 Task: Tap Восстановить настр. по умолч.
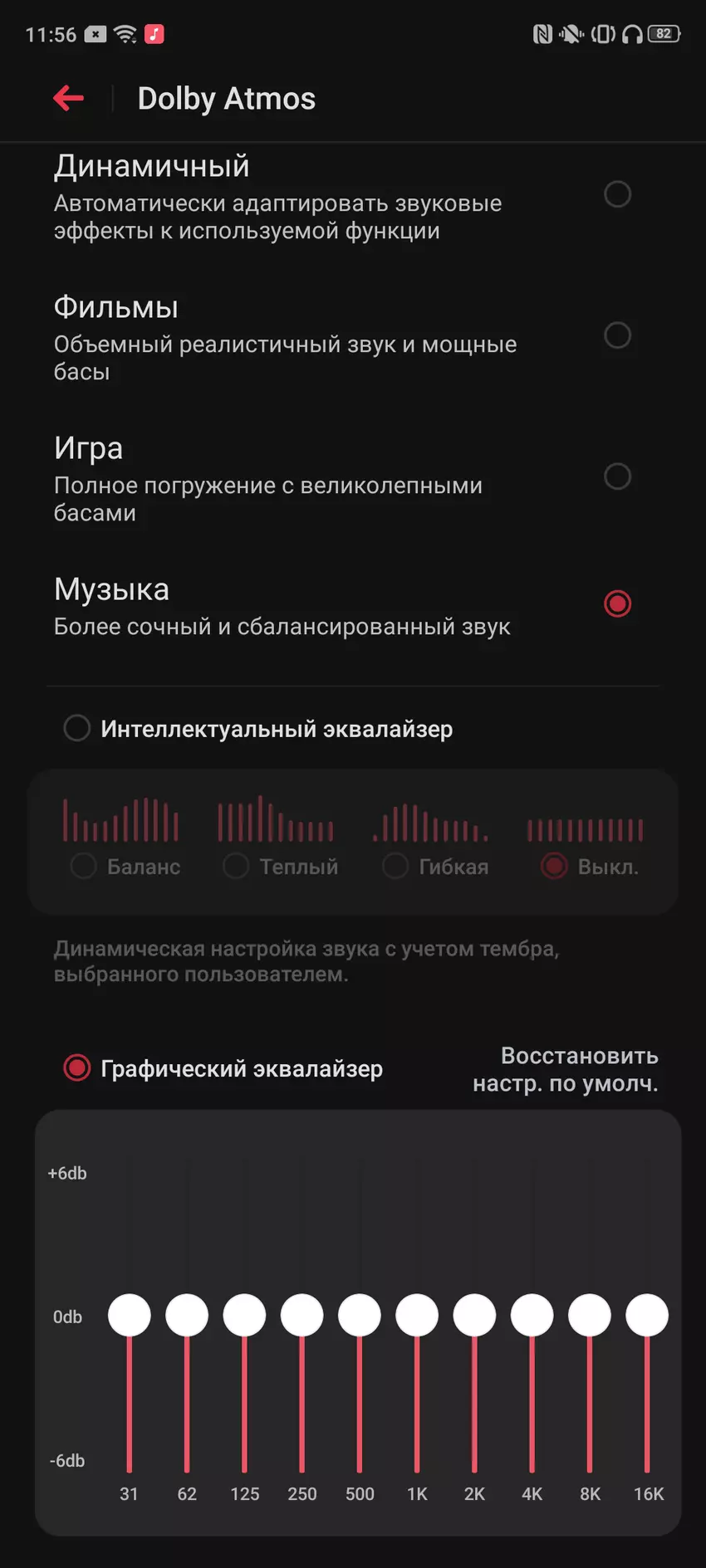(x=566, y=1069)
